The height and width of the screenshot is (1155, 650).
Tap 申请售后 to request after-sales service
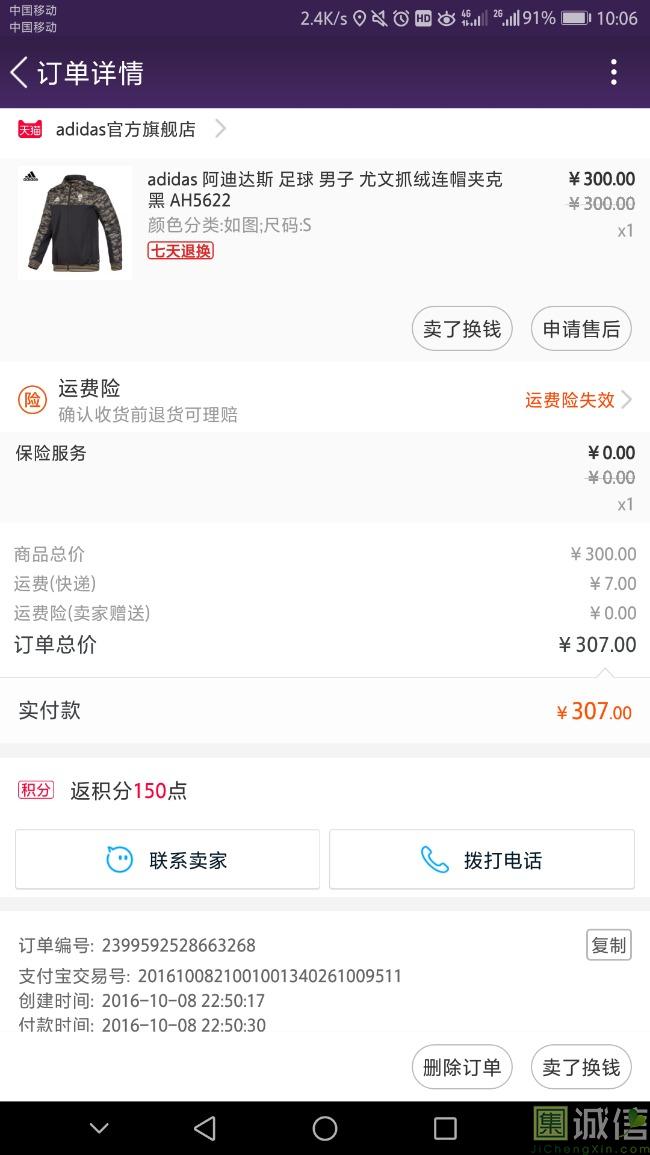581,329
